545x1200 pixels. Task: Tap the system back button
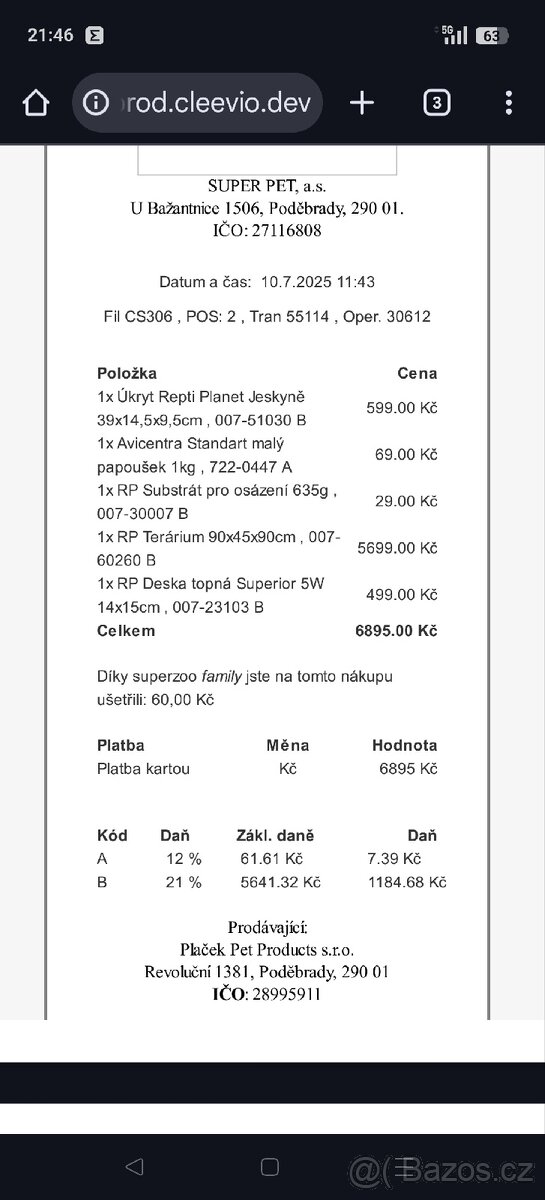click(x=134, y=1166)
